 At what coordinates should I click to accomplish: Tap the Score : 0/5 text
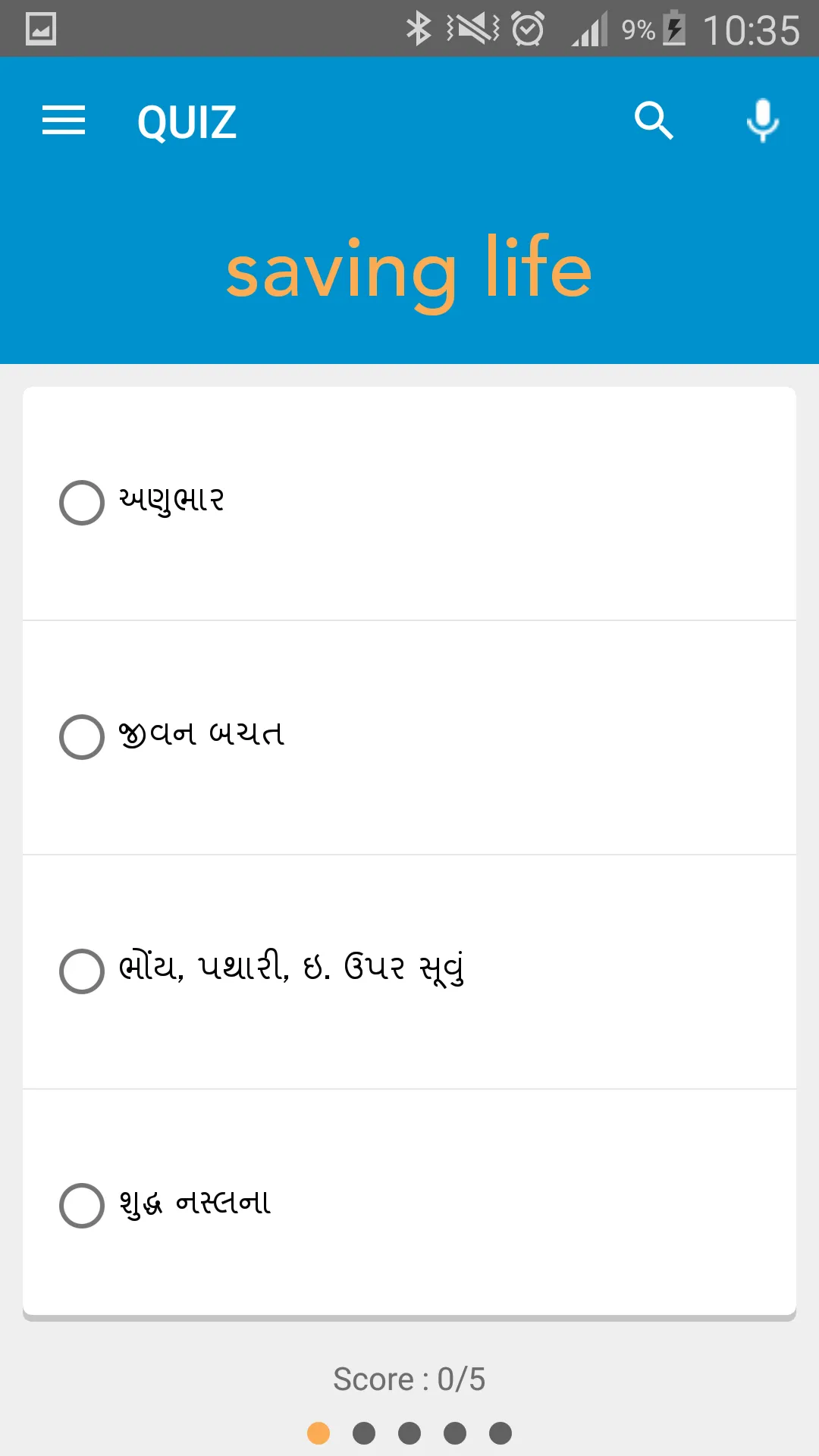pos(409,1379)
